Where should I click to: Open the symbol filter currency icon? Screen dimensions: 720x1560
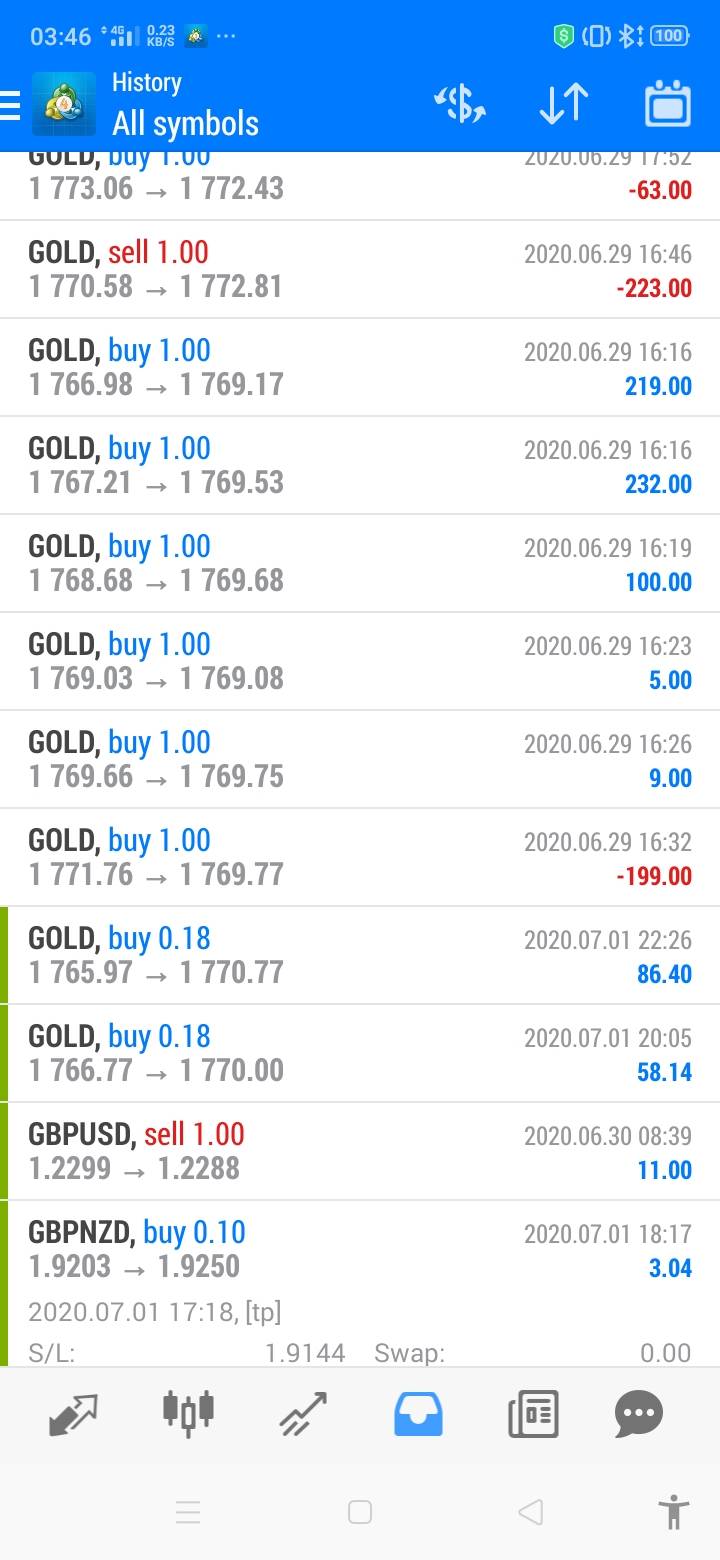(460, 104)
